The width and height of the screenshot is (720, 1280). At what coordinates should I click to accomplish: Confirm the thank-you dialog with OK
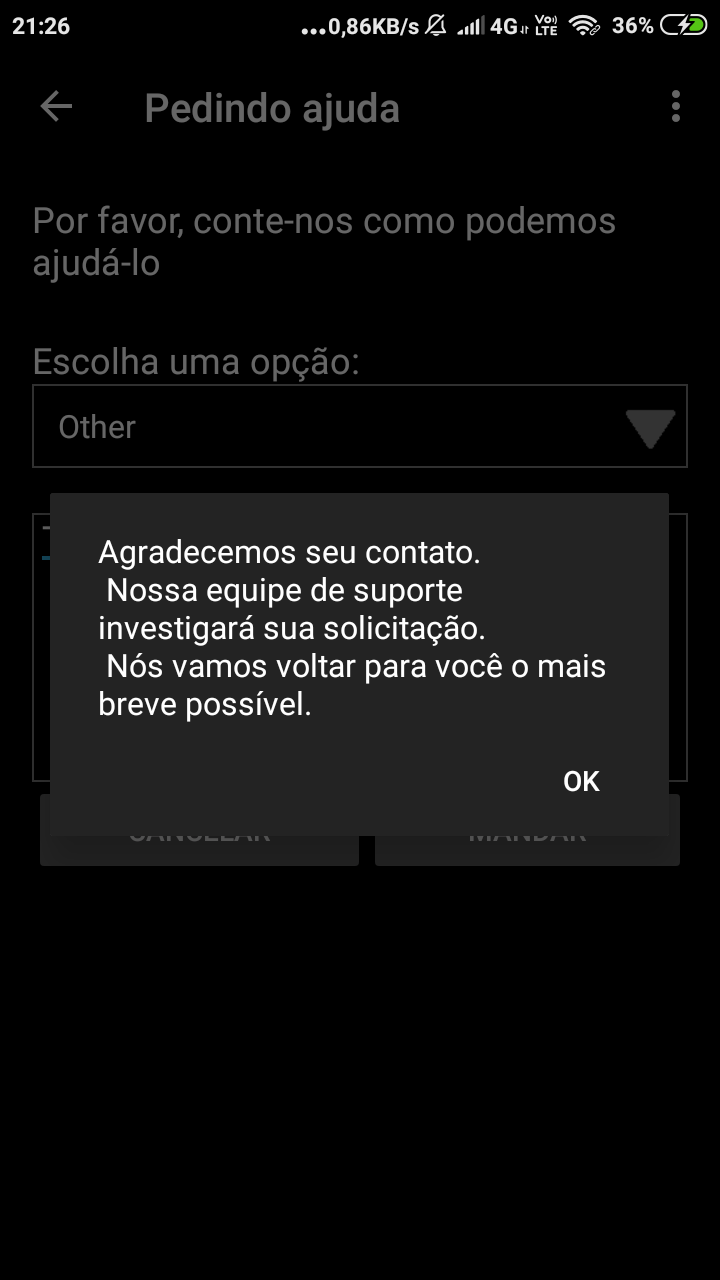click(581, 781)
